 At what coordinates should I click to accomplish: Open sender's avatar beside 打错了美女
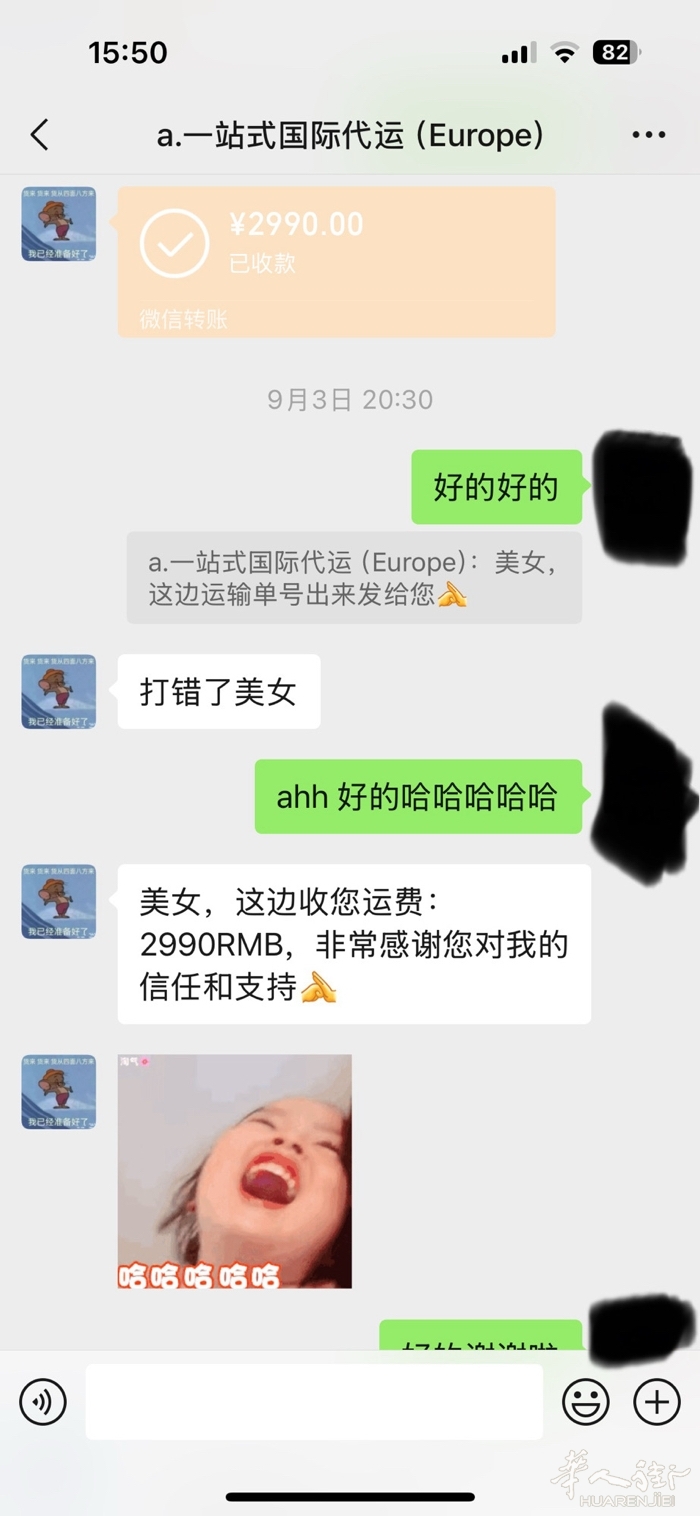[59, 691]
